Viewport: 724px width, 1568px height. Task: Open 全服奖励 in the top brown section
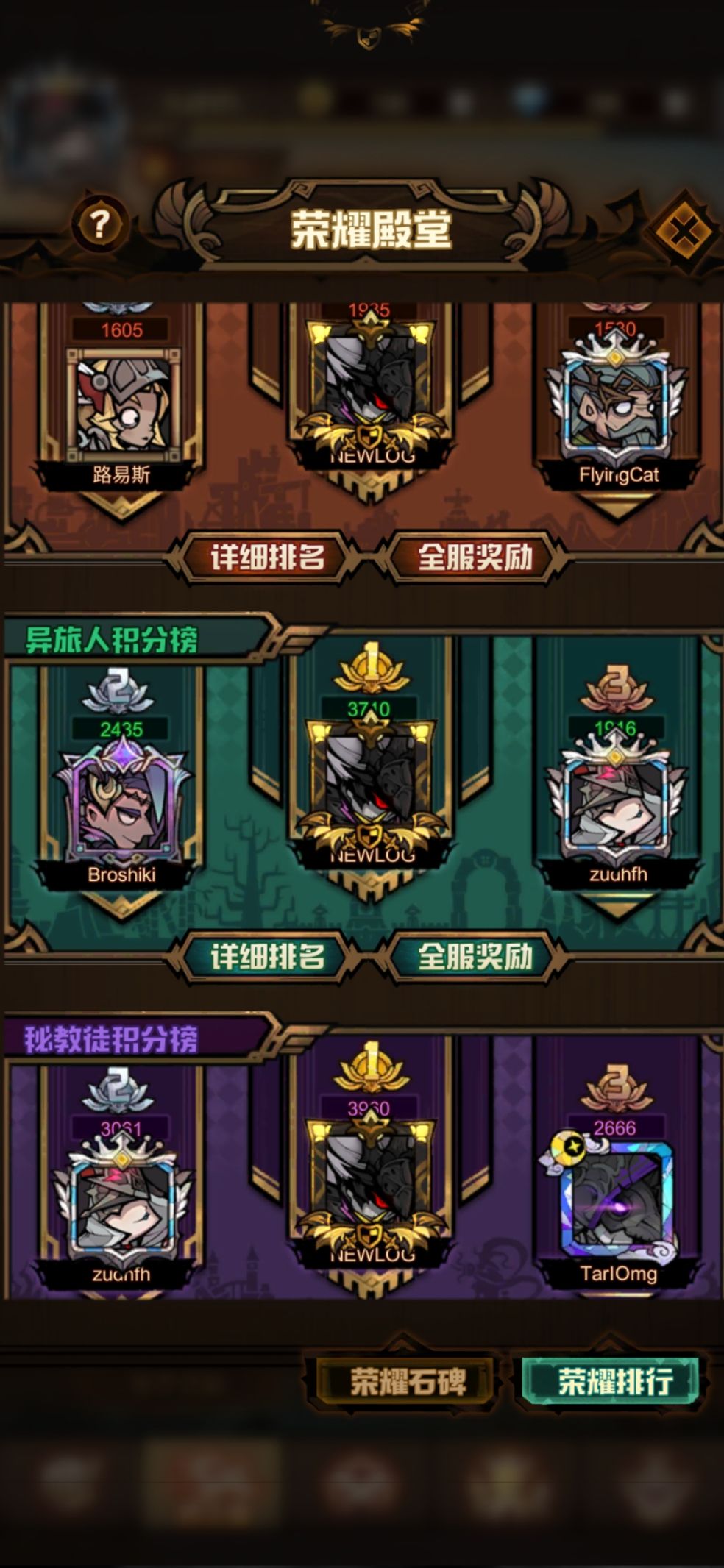[x=475, y=557]
